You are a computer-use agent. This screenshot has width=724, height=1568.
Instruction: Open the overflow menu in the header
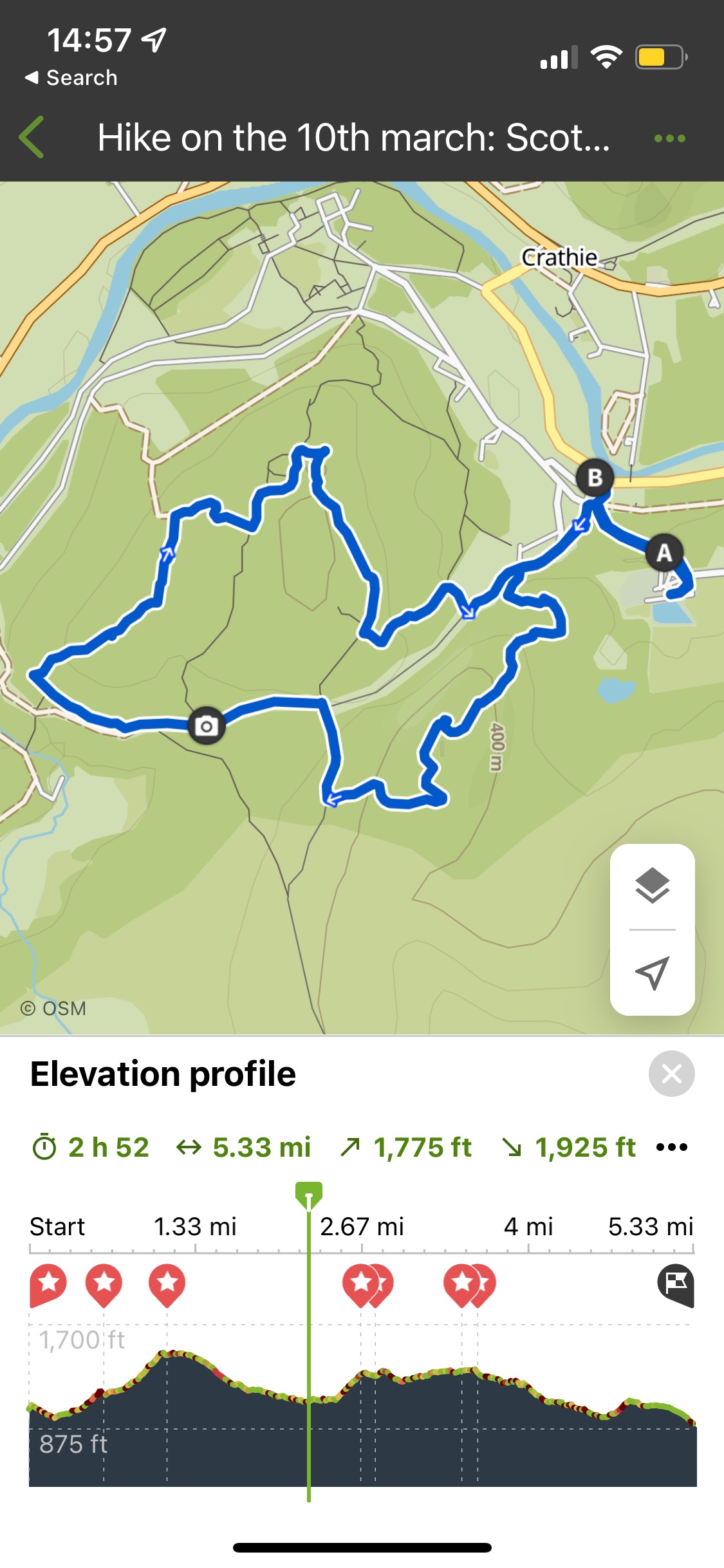pos(669,138)
